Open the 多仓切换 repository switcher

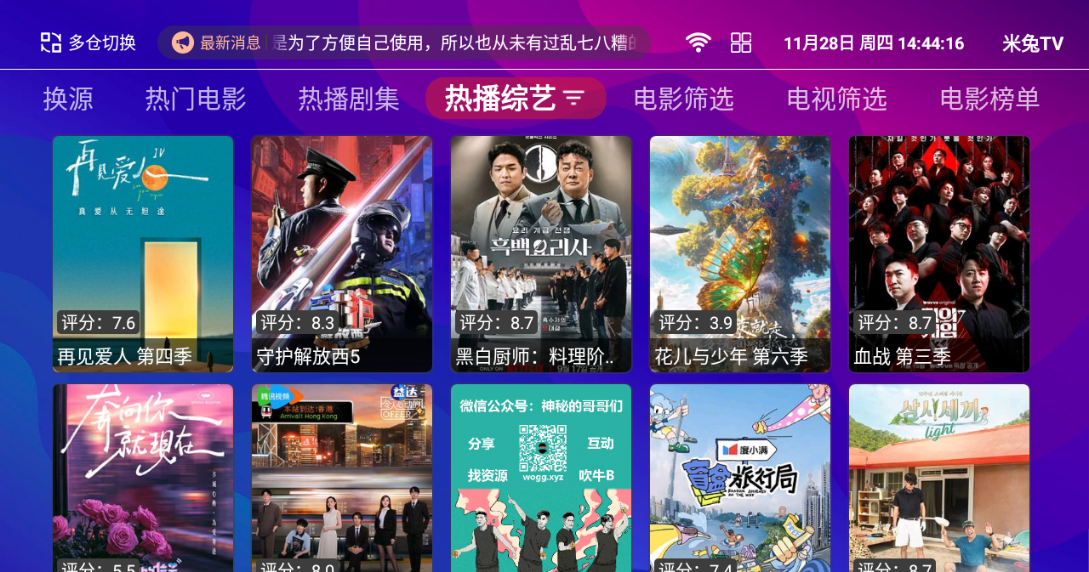88,43
